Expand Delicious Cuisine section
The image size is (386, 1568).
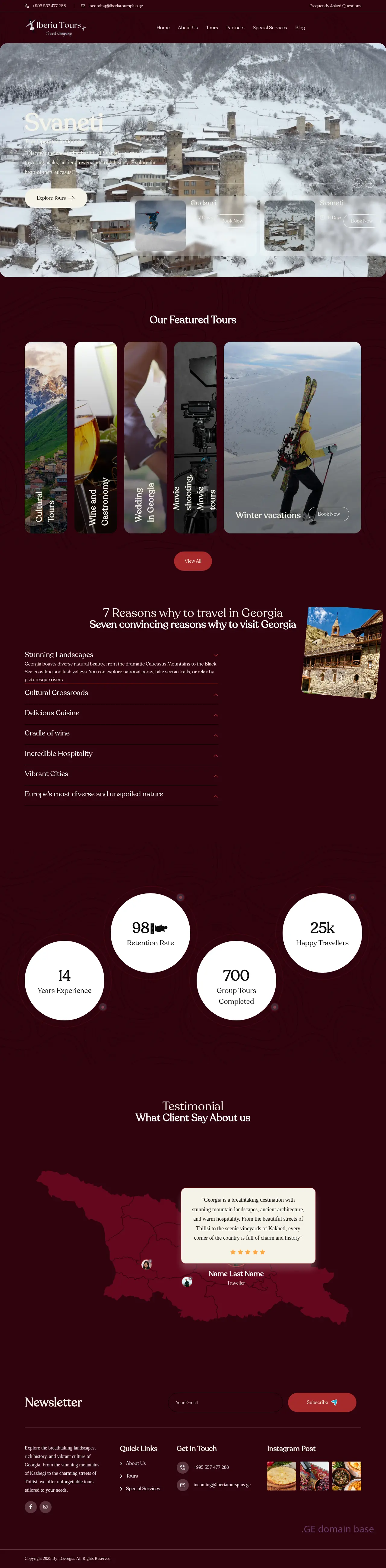(121, 713)
